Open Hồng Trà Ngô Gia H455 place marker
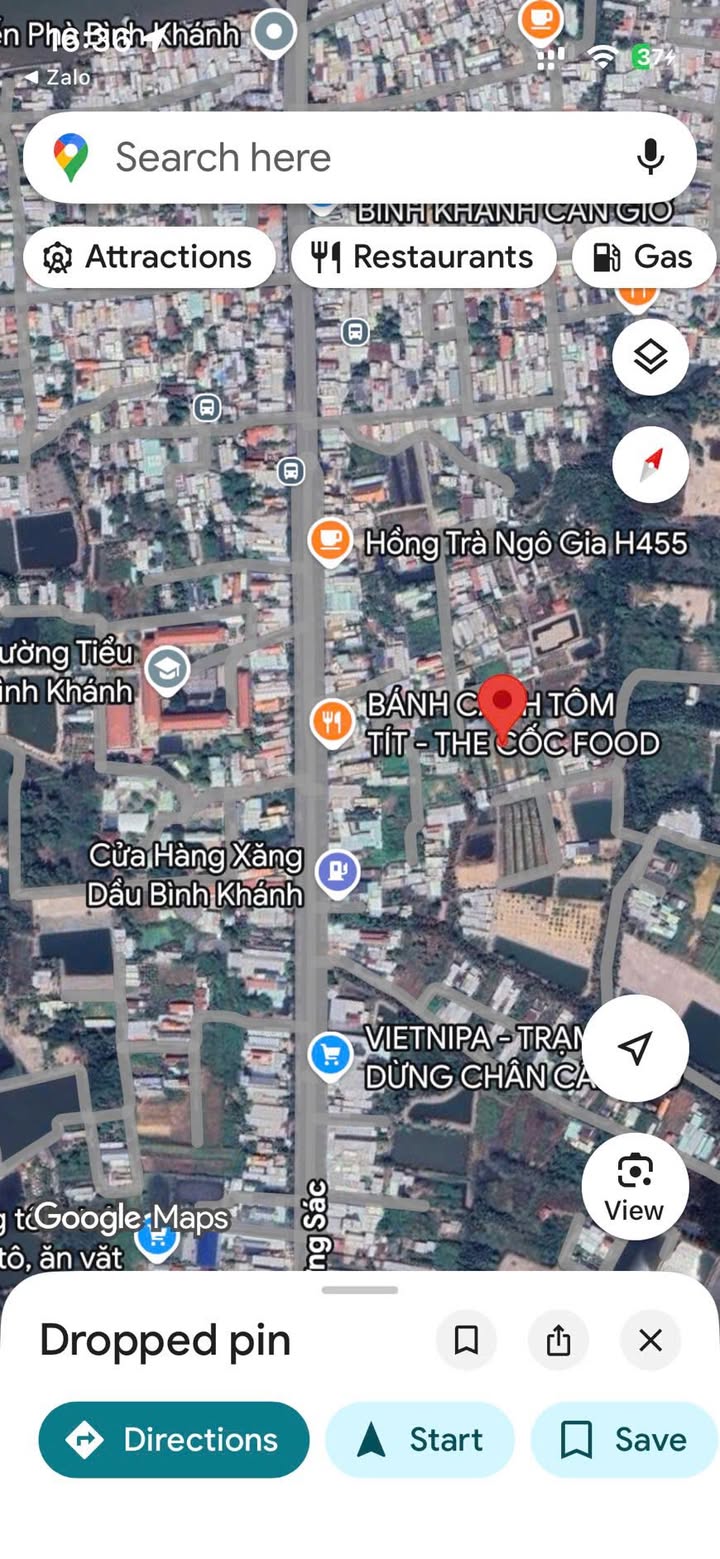 click(329, 541)
